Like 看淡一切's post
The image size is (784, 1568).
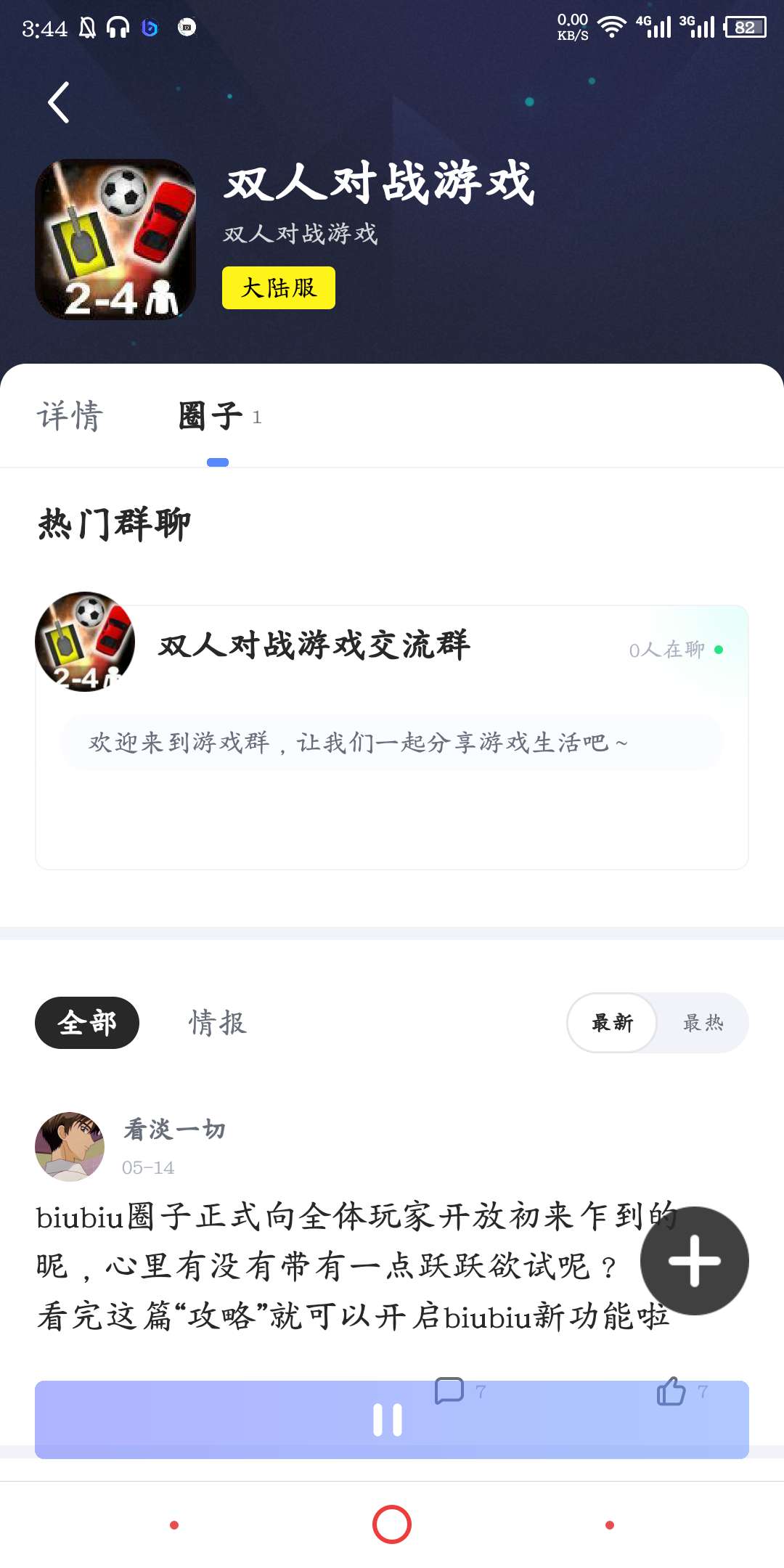tap(671, 1391)
